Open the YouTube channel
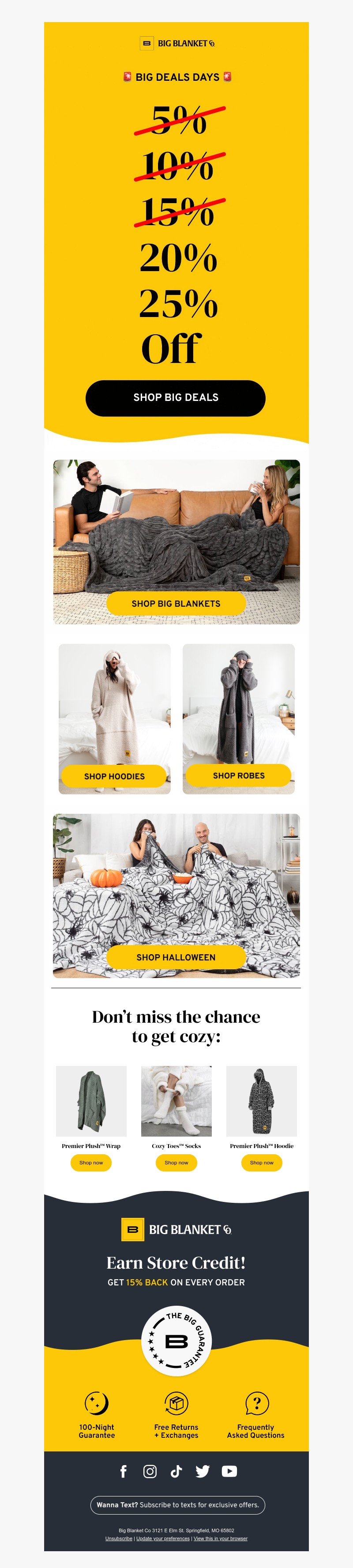353x1568 pixels. click(229, 1471)
